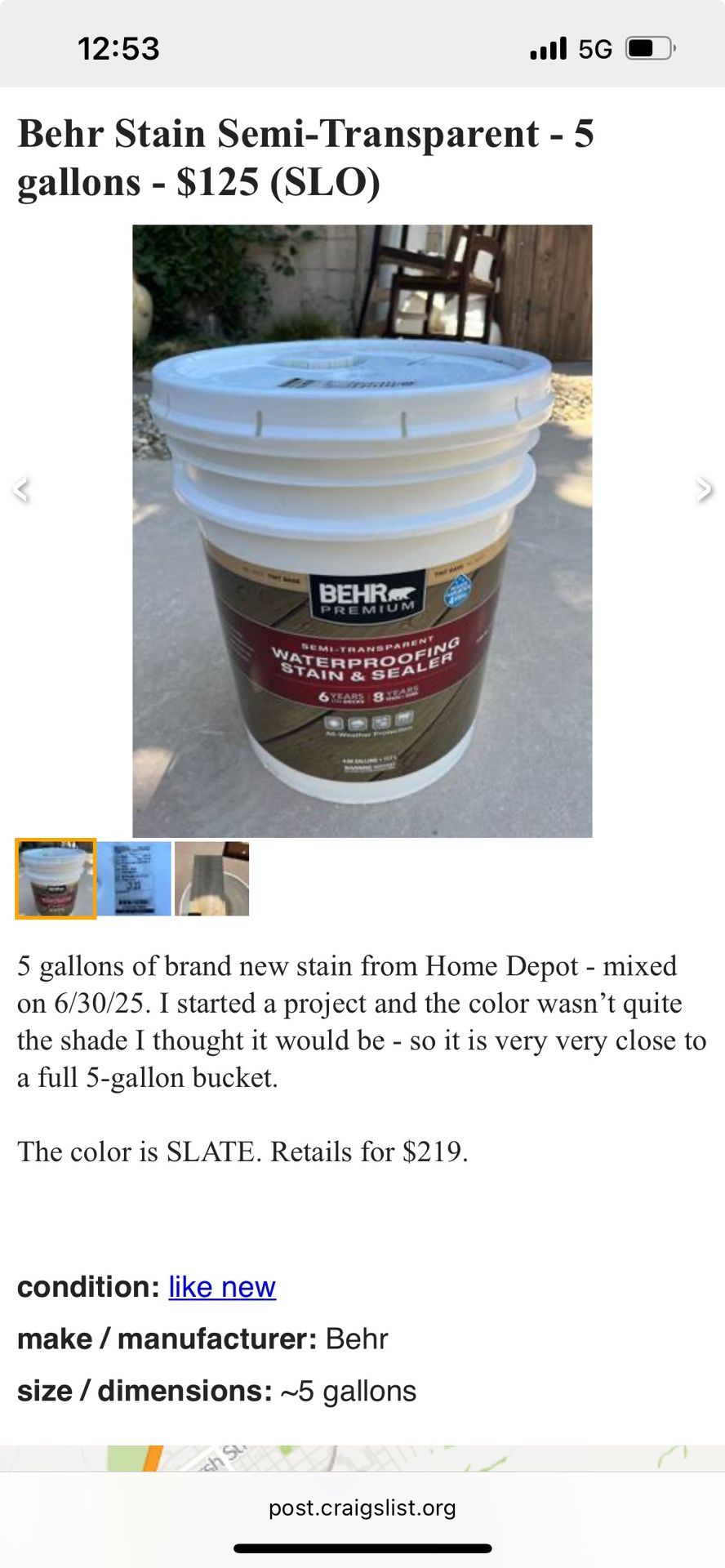The image size is (725, 1568).
Task: Open the main Behr bucket photo
Action: tap(362, 531)
